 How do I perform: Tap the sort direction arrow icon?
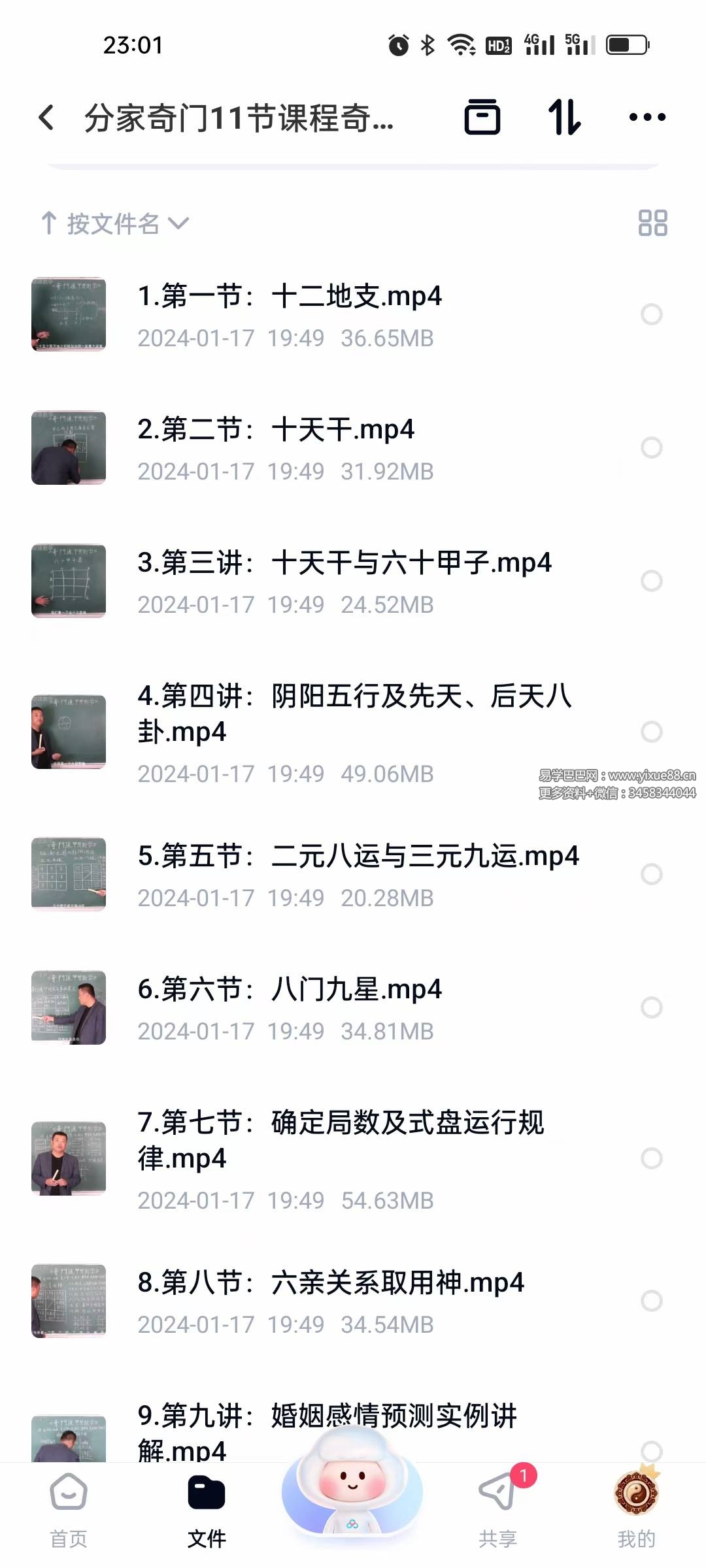coord(48,223)
